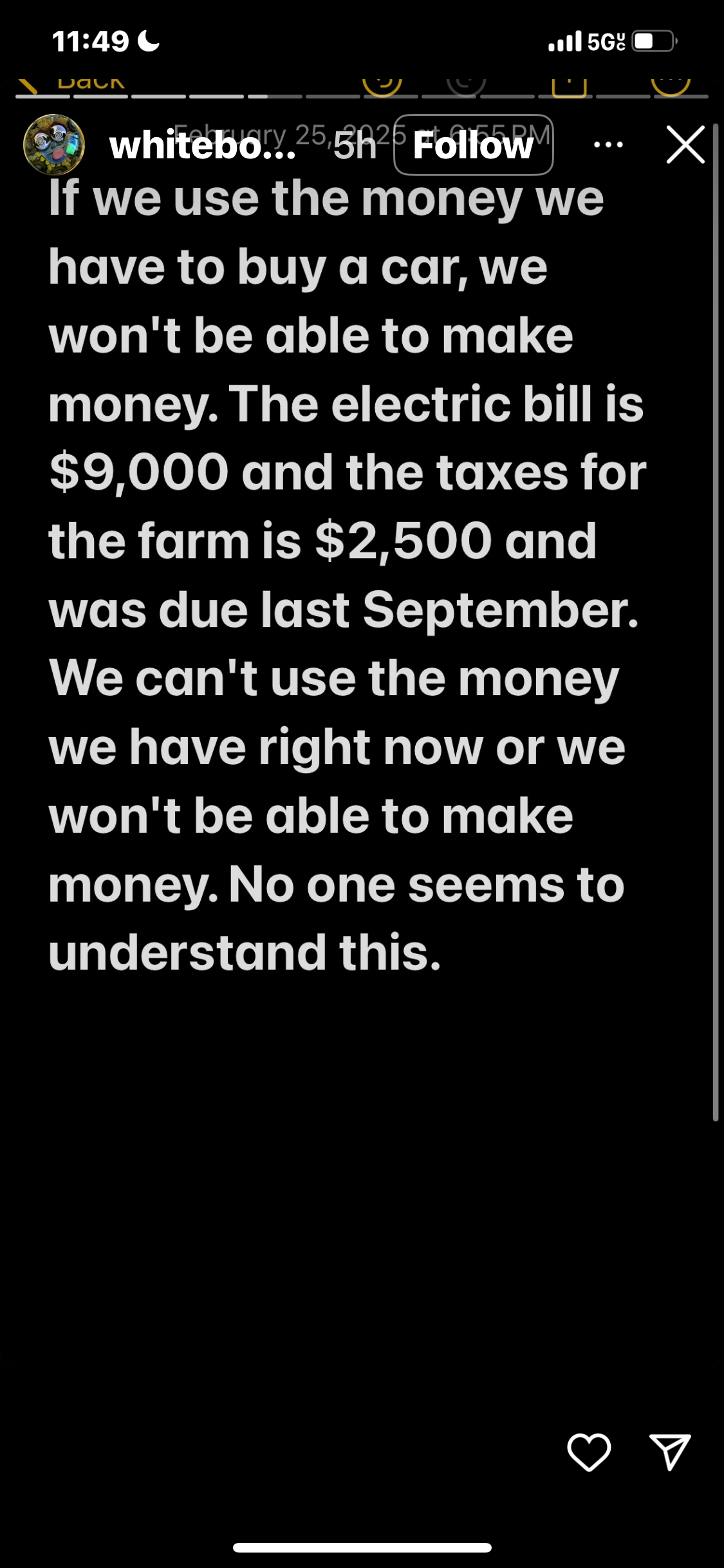Viewport: 724px width, 1568px height.
Task: Open the whitebo... username
Action: (203, 147)
